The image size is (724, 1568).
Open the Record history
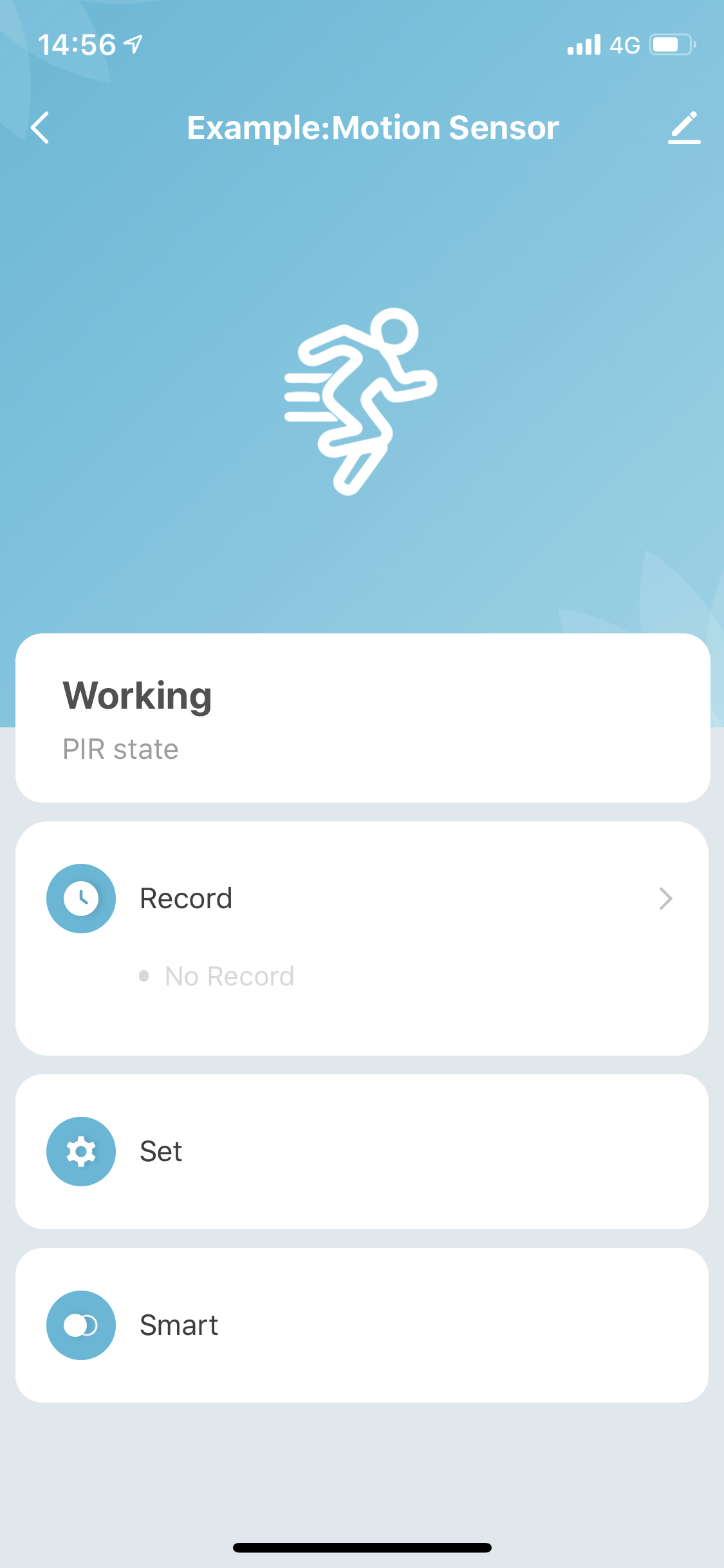coord(362,898)
